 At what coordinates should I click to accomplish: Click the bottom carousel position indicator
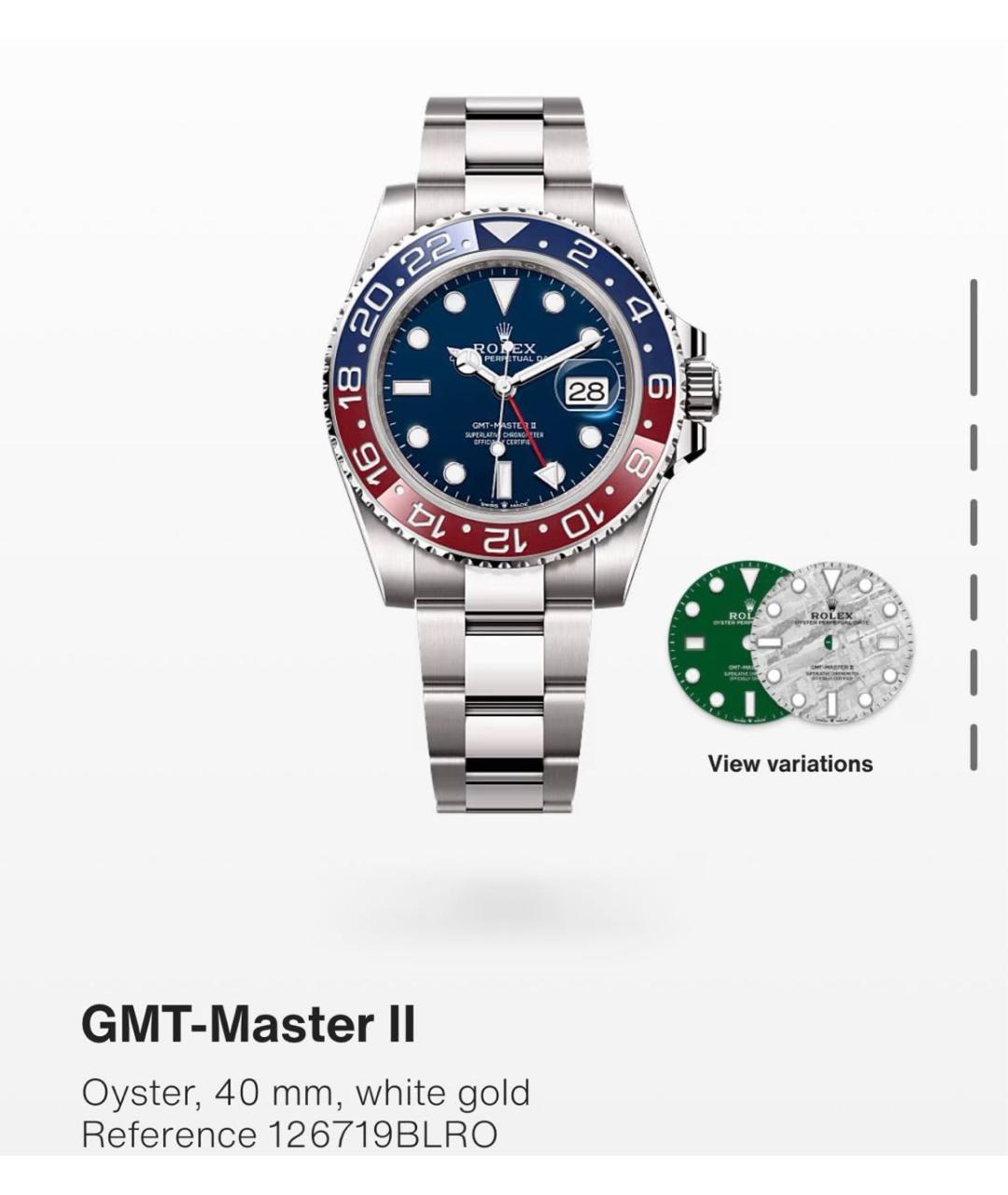tap(973, 747)
